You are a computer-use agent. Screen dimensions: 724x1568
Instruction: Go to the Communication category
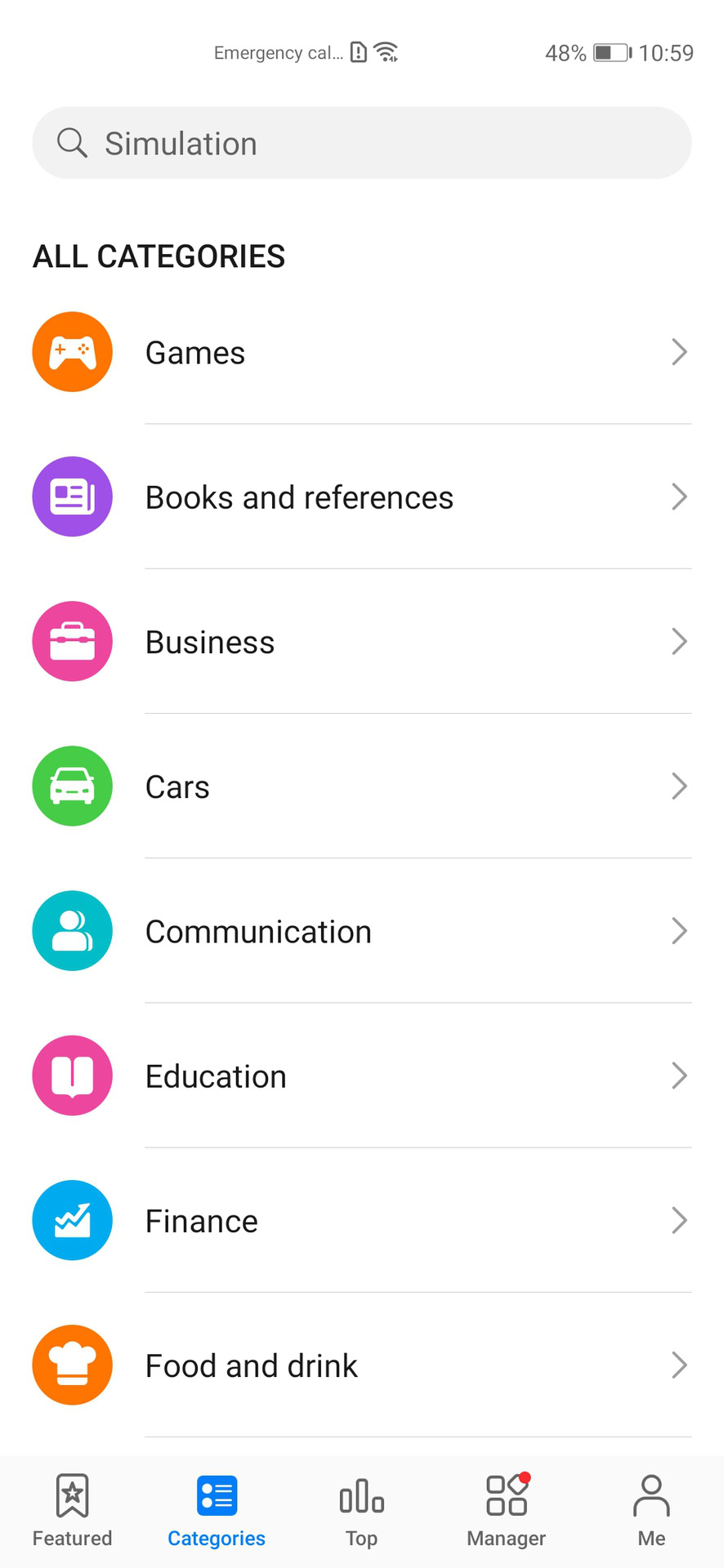(x=361, y=931)
